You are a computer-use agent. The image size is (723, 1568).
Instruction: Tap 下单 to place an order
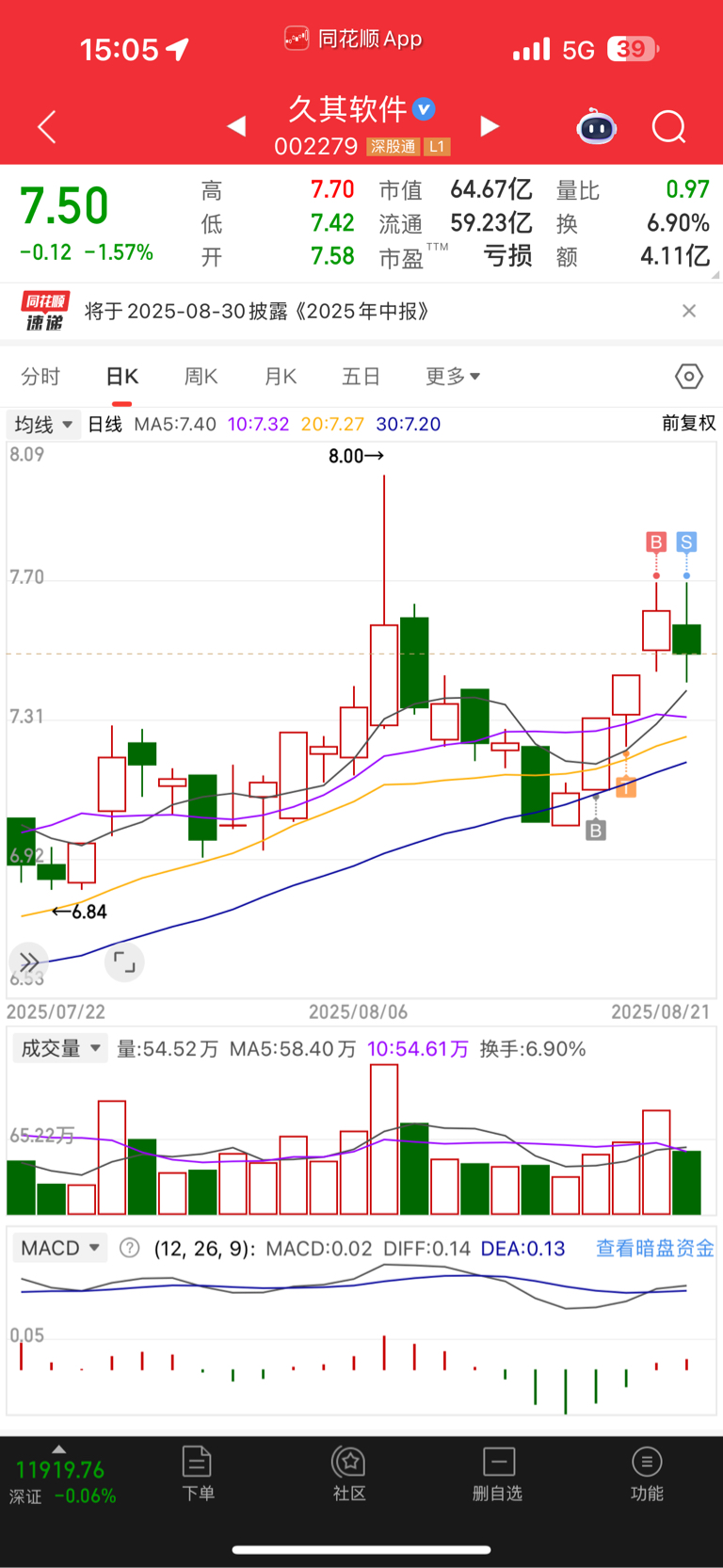(x=198, y=1474)
